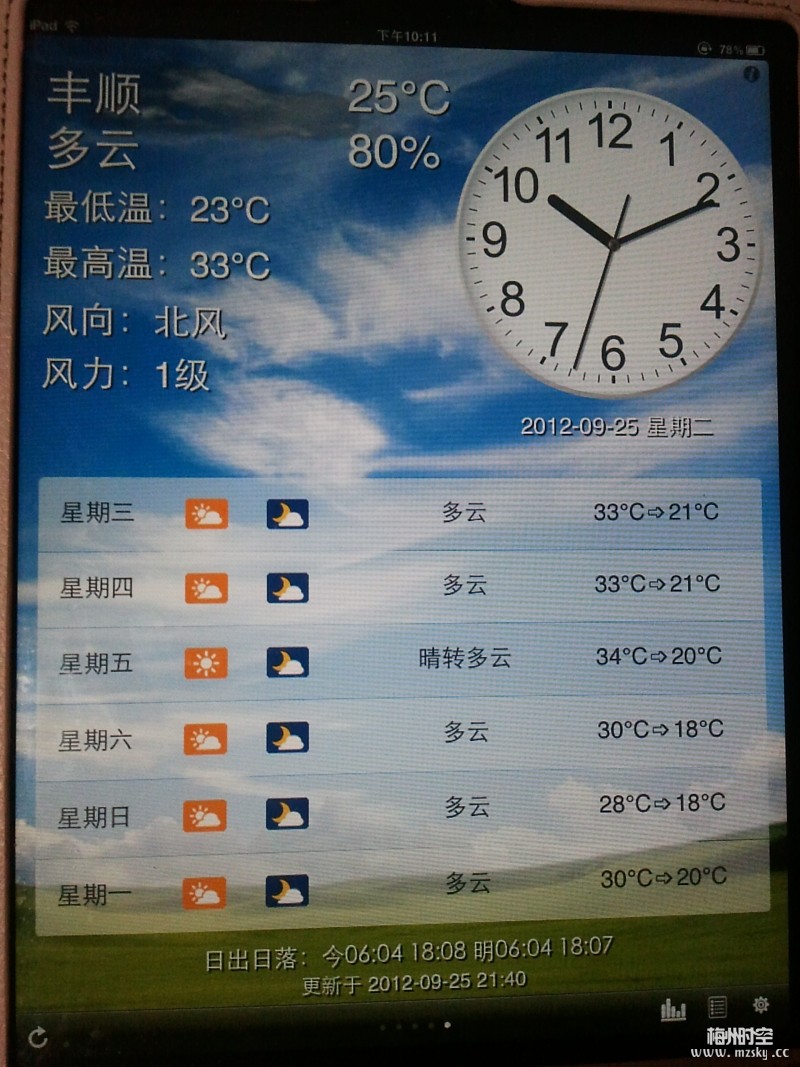
Task: Open the settings gear
Action: coord(761,1005)
